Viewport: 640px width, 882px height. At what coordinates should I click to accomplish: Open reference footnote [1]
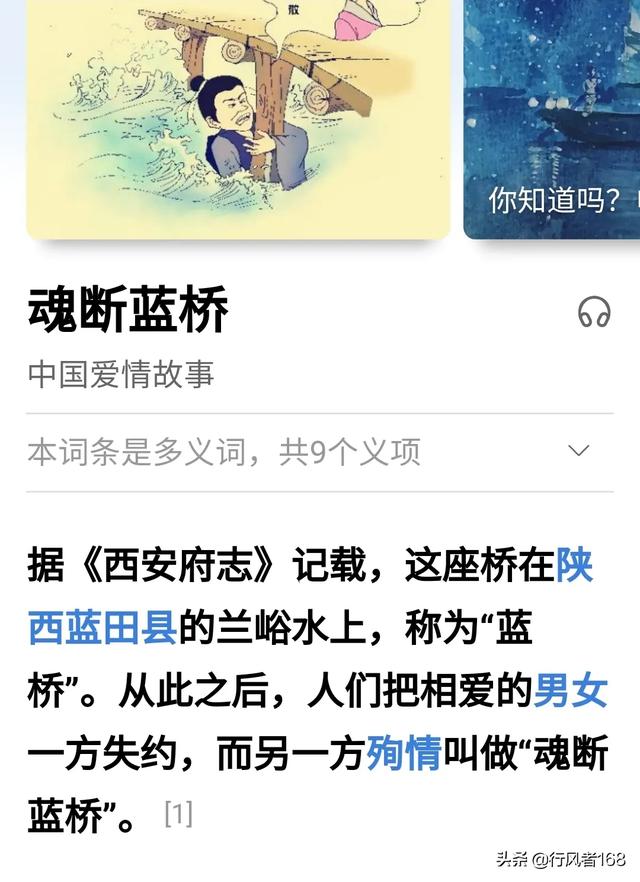178,814
